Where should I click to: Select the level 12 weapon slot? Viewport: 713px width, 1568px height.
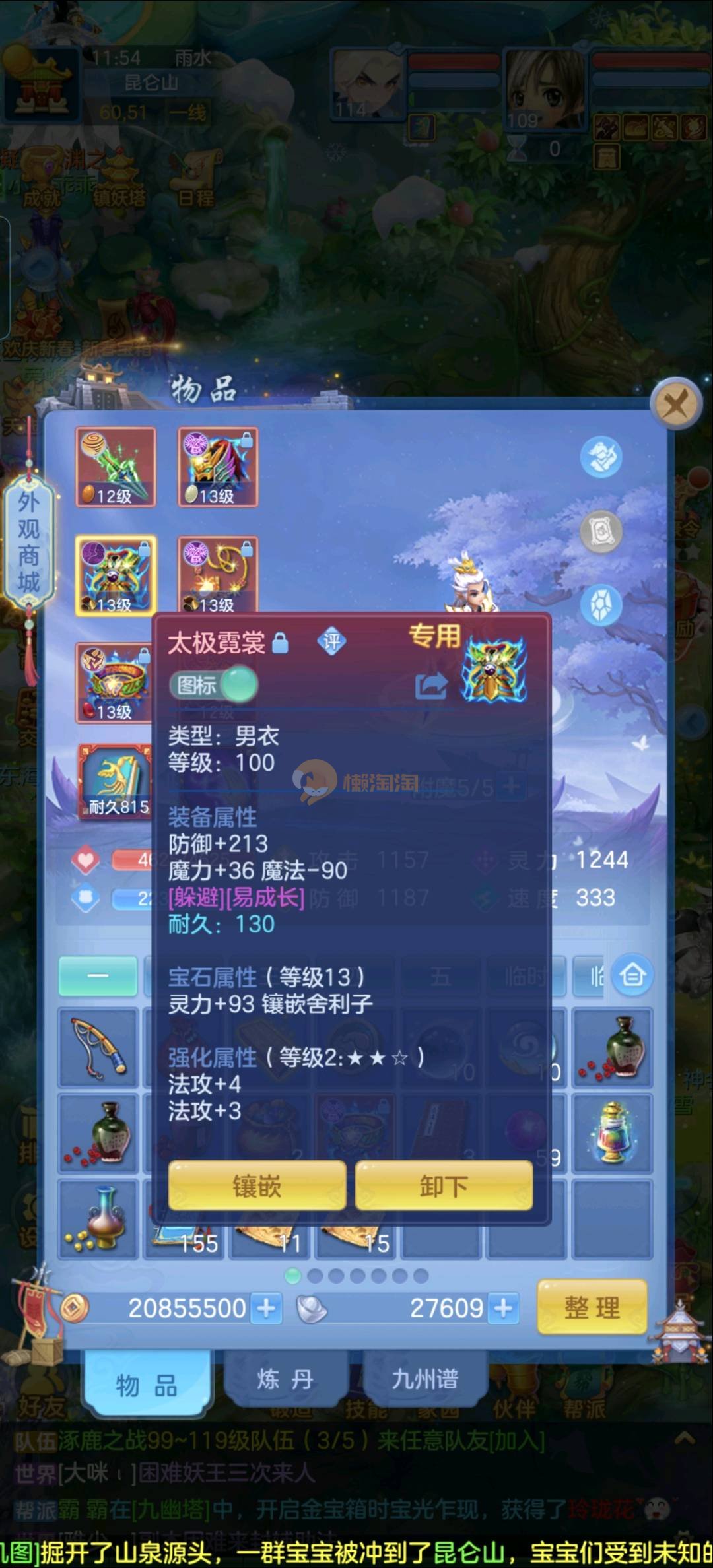[116, 467]
